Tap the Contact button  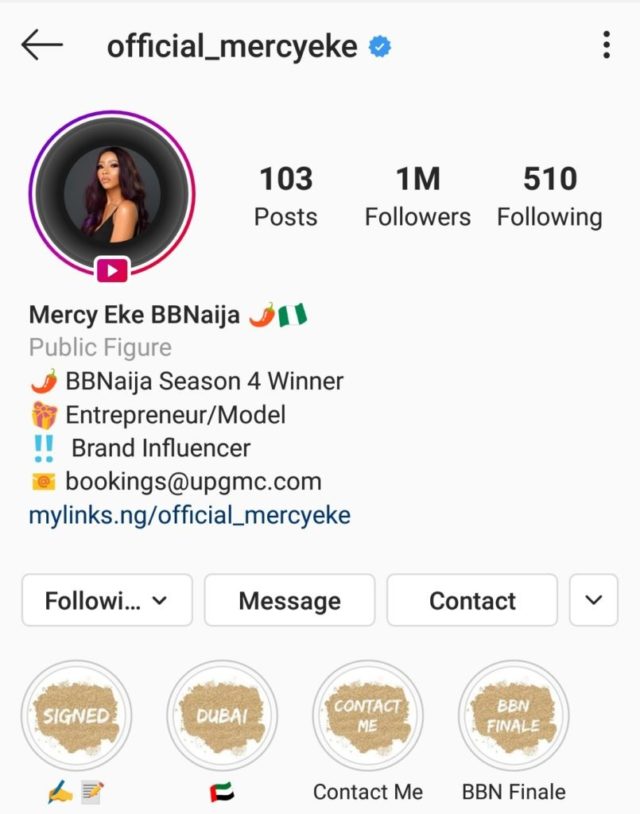coord(472,600)
